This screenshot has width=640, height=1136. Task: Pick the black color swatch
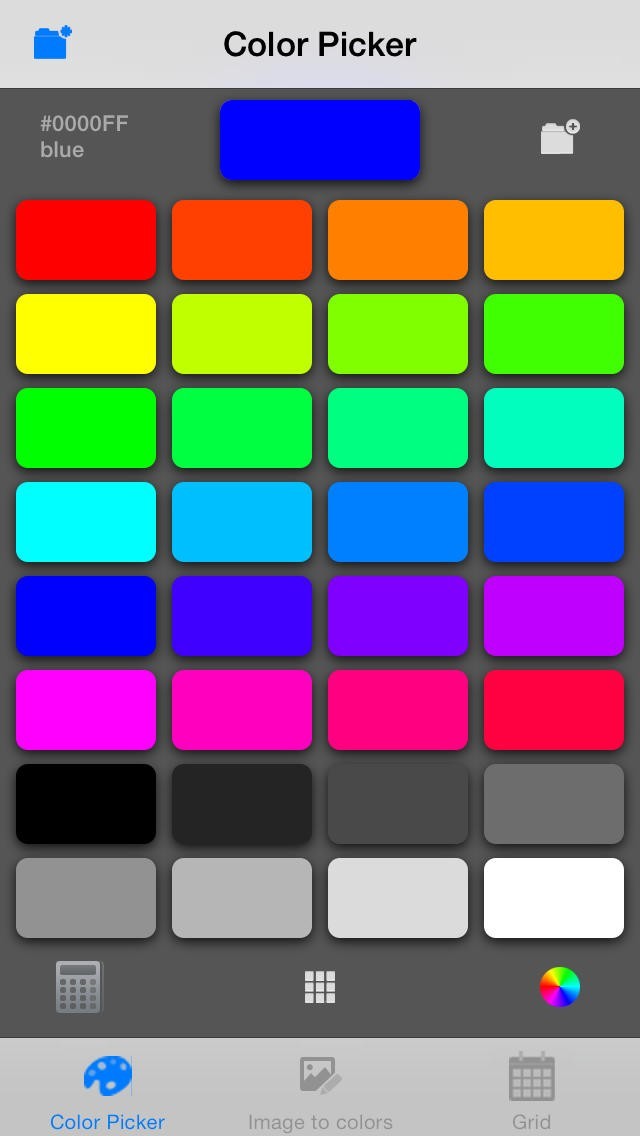tap(86, 804)
